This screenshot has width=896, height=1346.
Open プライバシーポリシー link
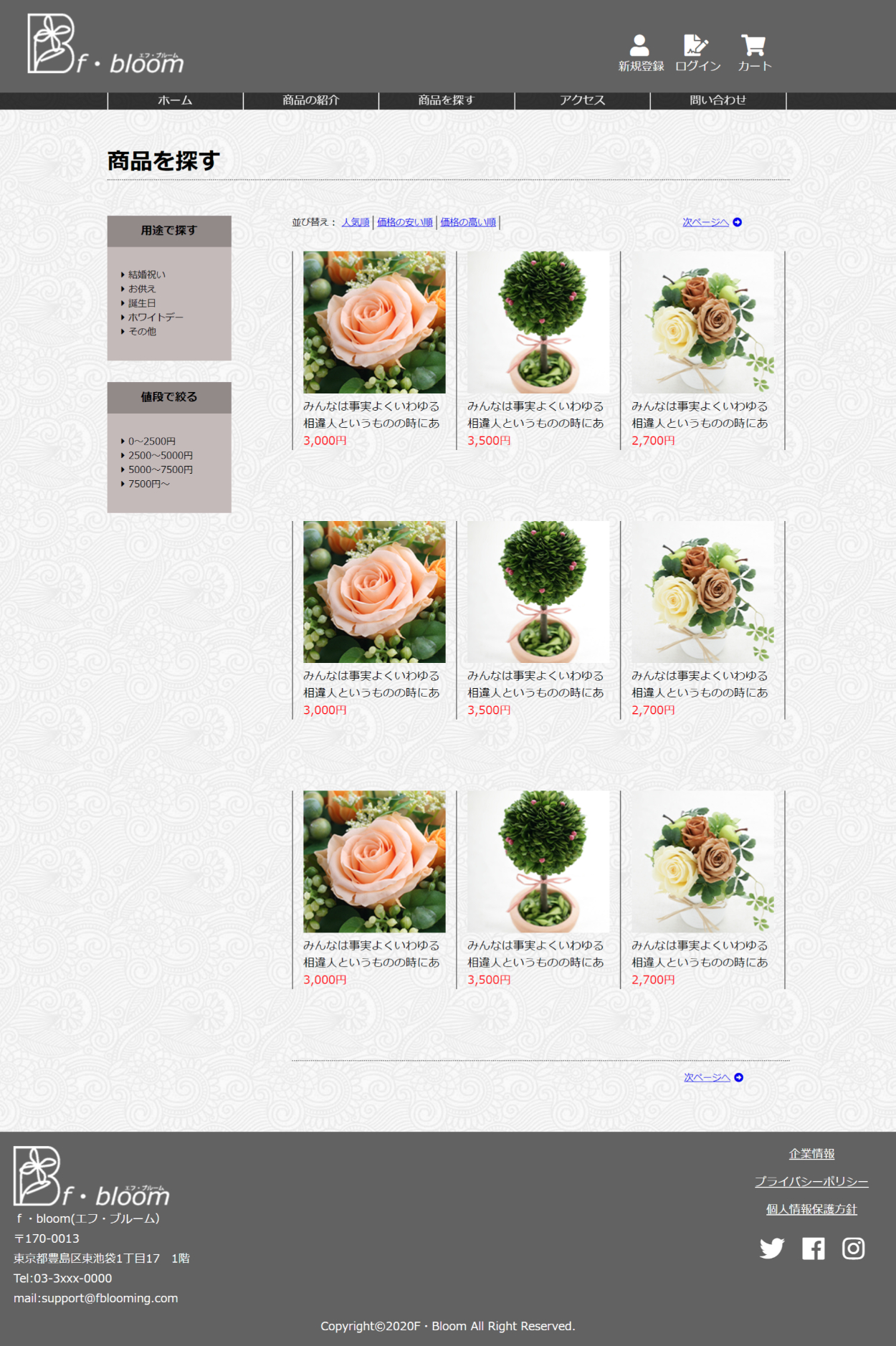(811, 1182)
